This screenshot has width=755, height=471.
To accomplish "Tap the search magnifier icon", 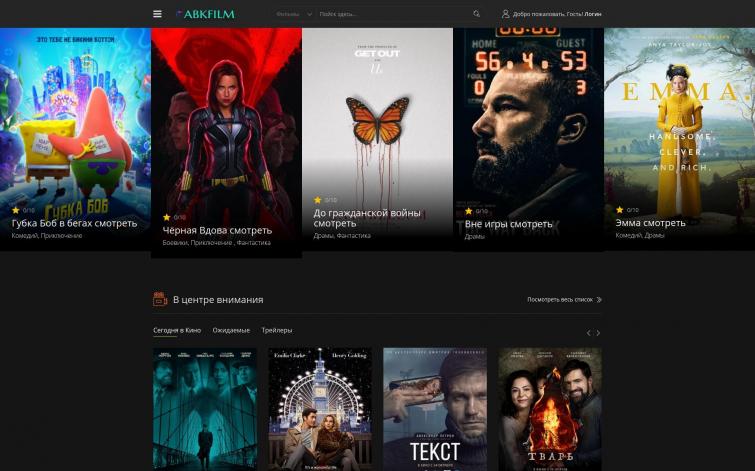I will (476, 14).
